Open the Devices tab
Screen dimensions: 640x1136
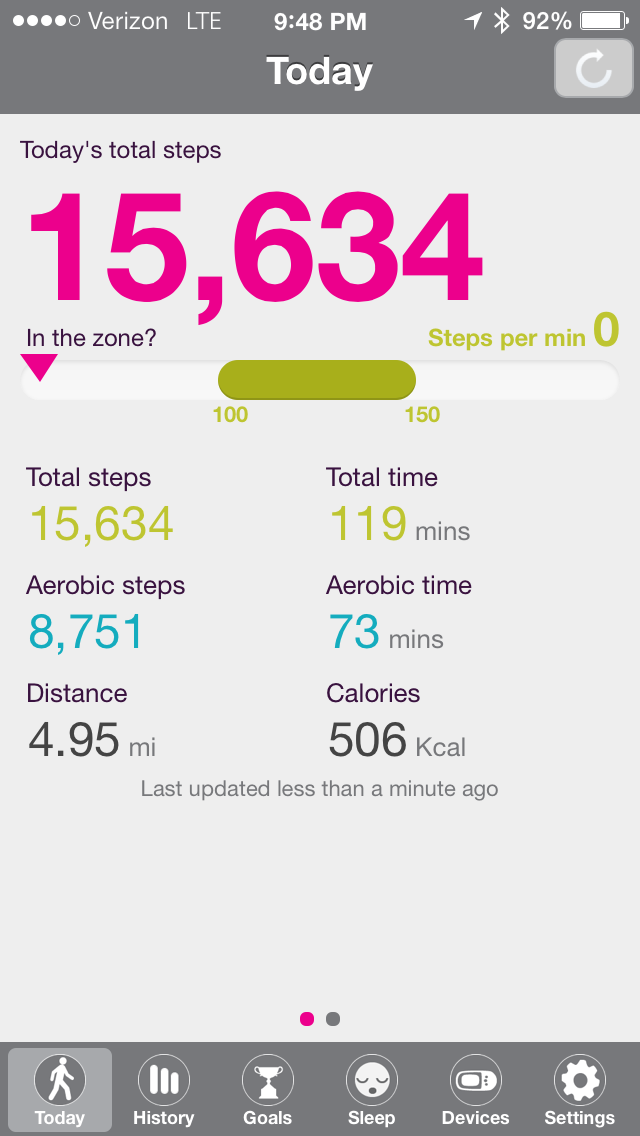pos(475,1091)
